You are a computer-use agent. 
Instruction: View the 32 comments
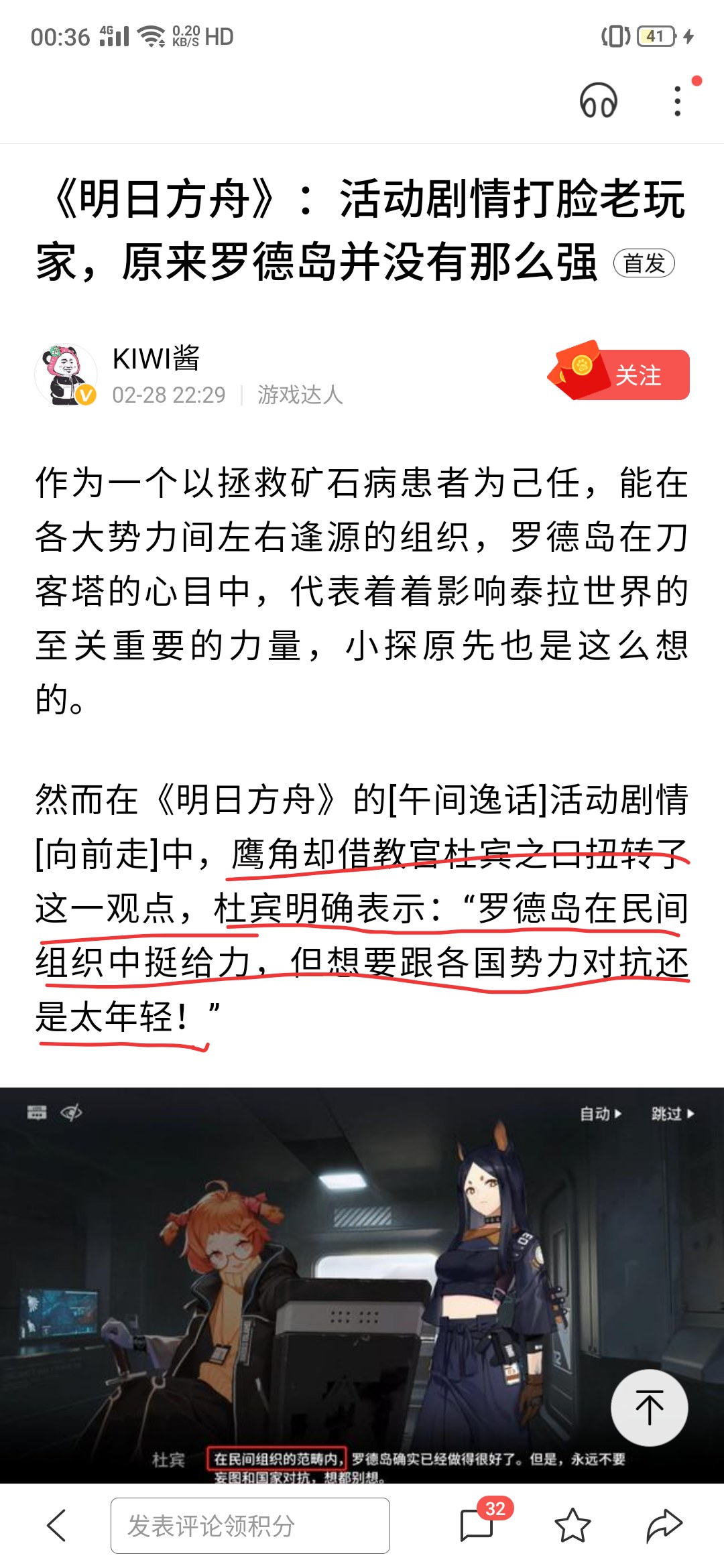[x=478, y=1526]
